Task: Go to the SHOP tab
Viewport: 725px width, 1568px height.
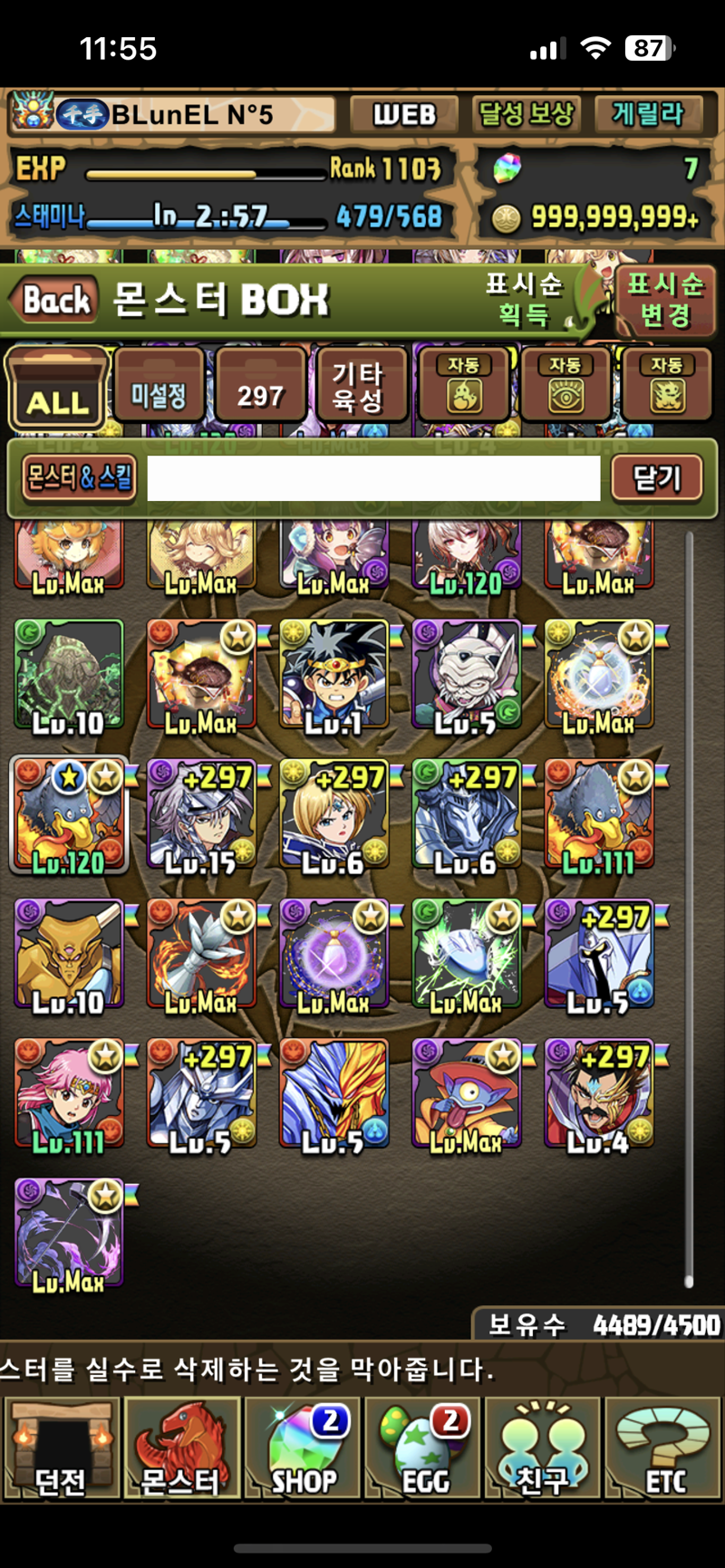Action: (303, 1448)
